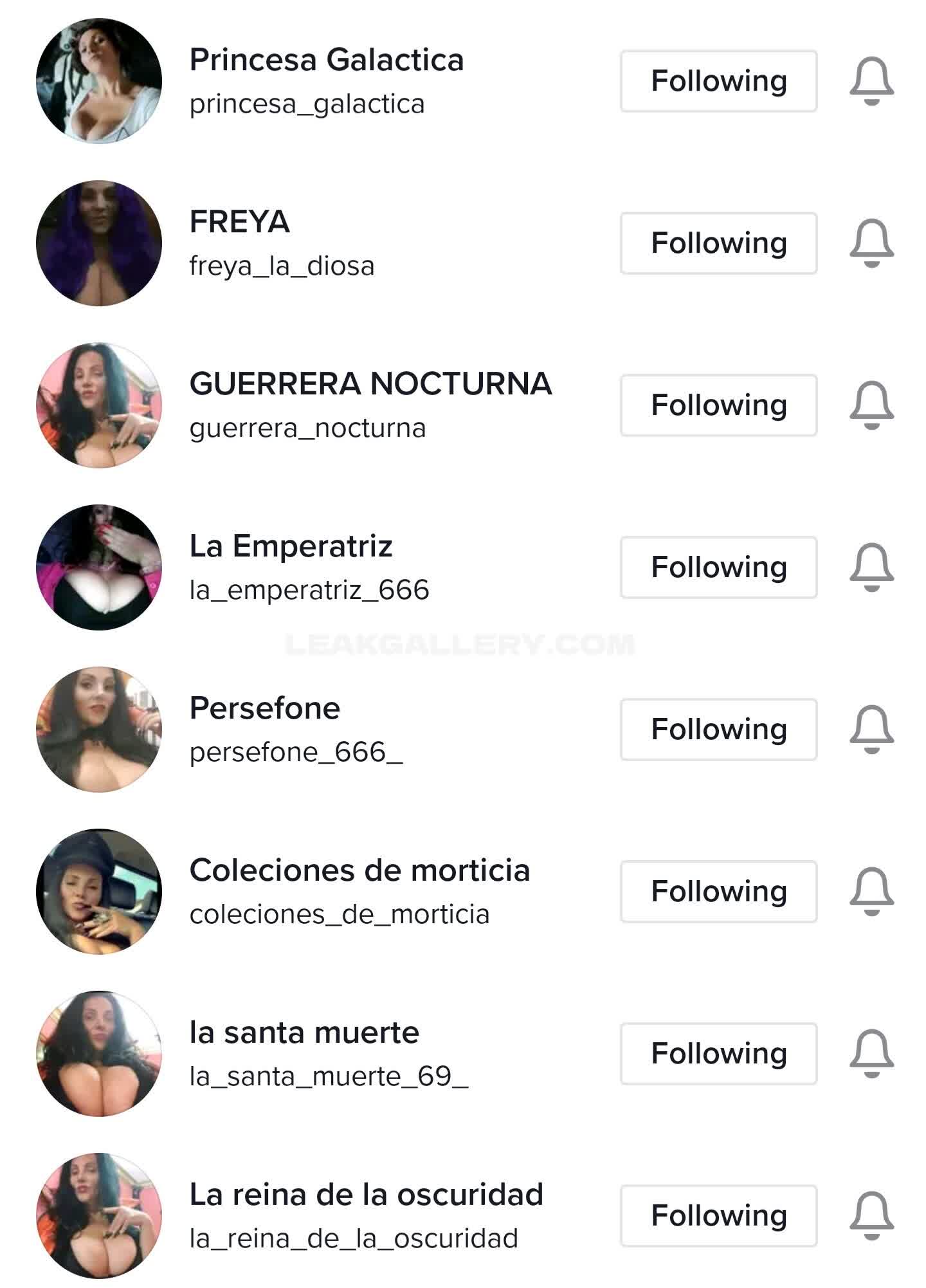926x1288 pixels.
Task: Tap the bell icon for la_emperatriz_666
Action: coord(871,567)
